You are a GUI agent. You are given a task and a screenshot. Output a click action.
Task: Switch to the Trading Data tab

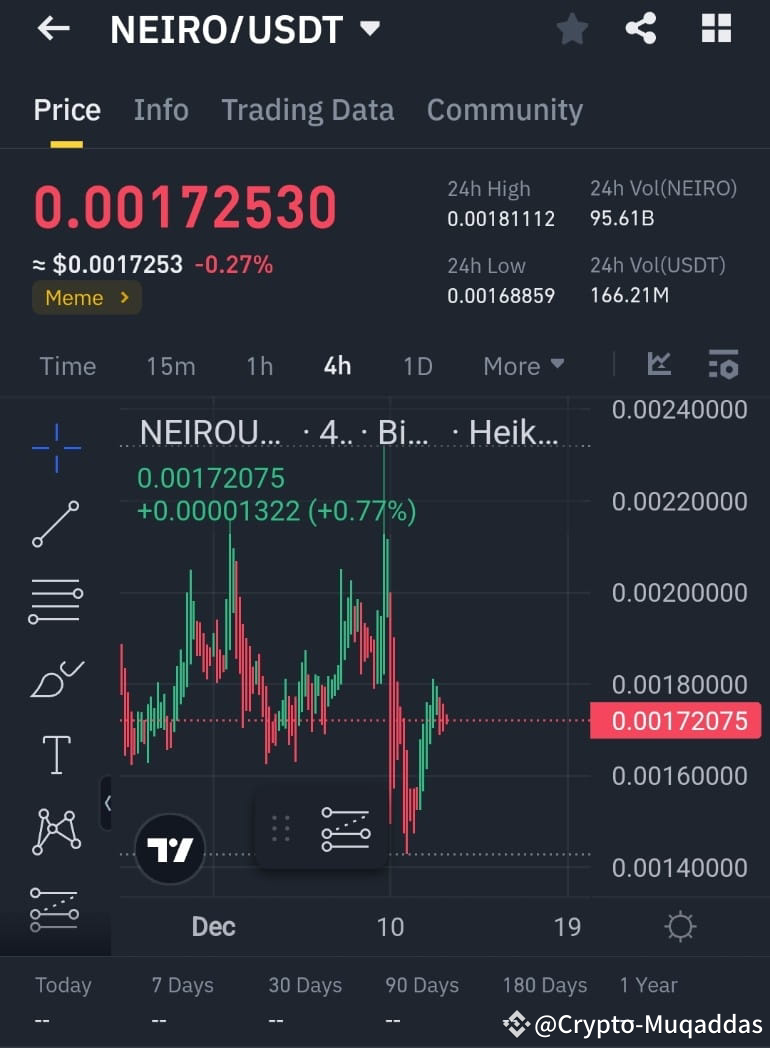307,110
